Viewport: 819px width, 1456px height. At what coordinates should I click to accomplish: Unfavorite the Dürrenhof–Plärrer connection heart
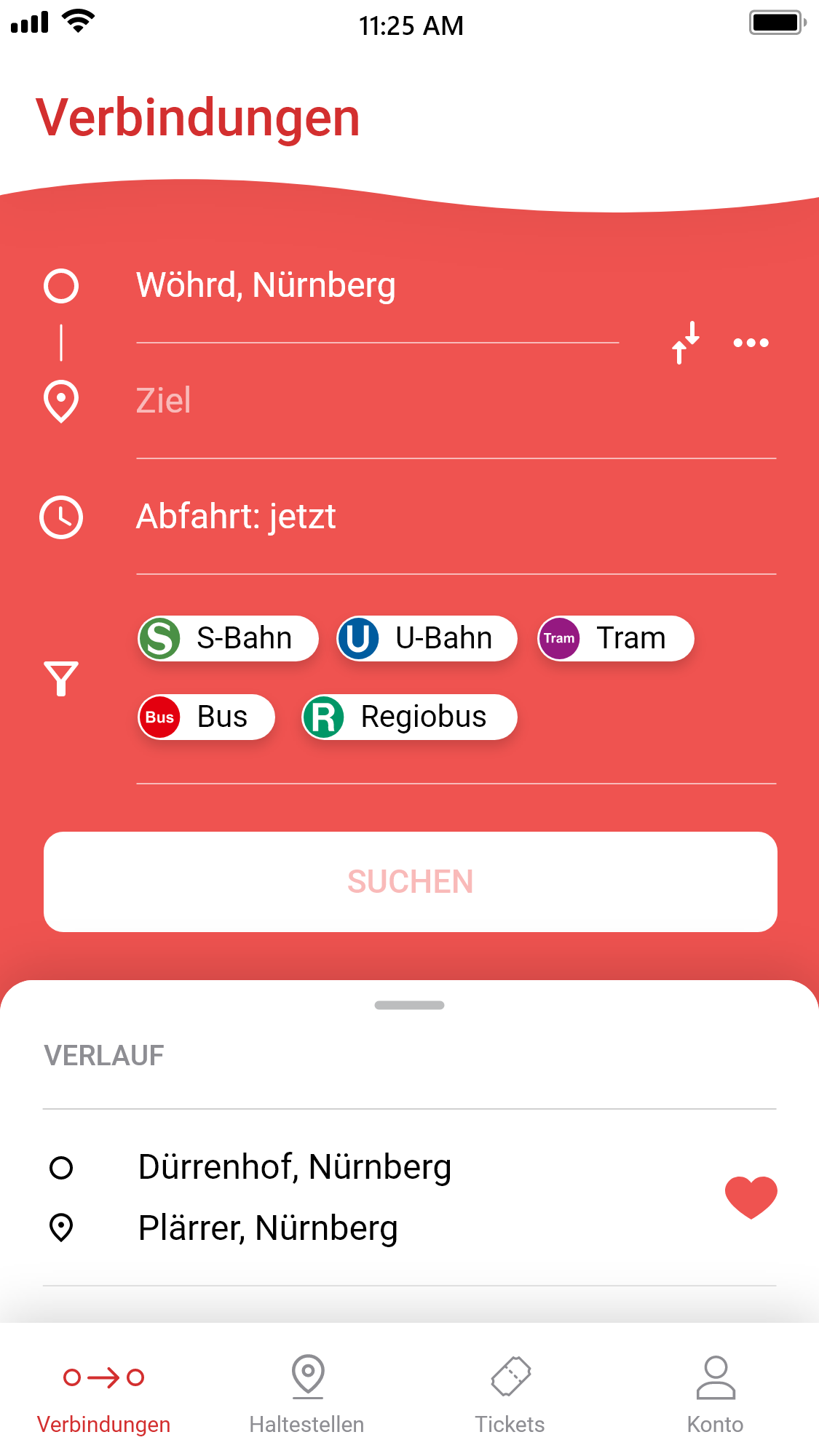pos(751,1197)
